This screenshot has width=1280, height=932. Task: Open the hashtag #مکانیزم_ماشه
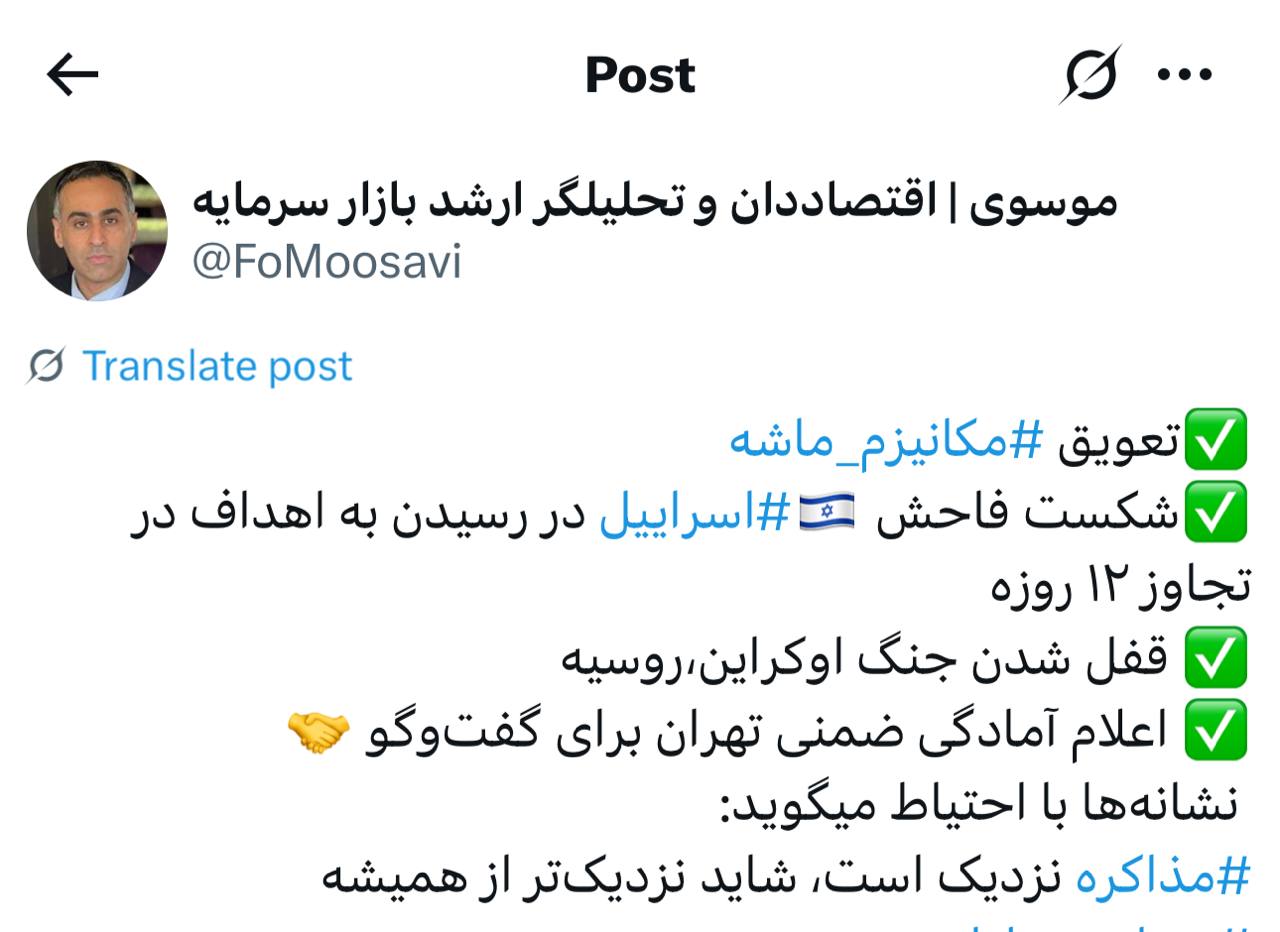887,440
